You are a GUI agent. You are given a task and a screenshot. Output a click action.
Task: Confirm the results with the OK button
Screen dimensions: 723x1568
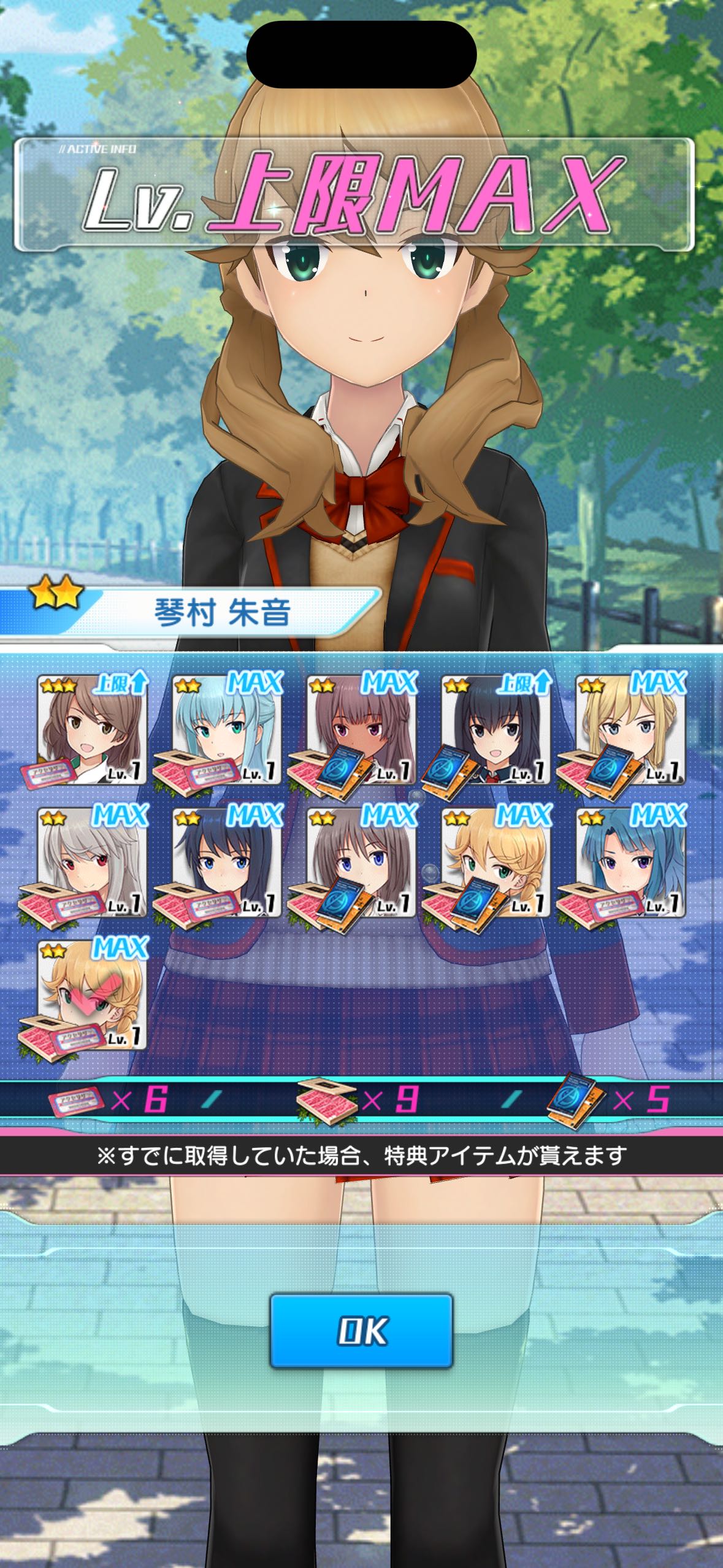click(x=361, y=1331)
